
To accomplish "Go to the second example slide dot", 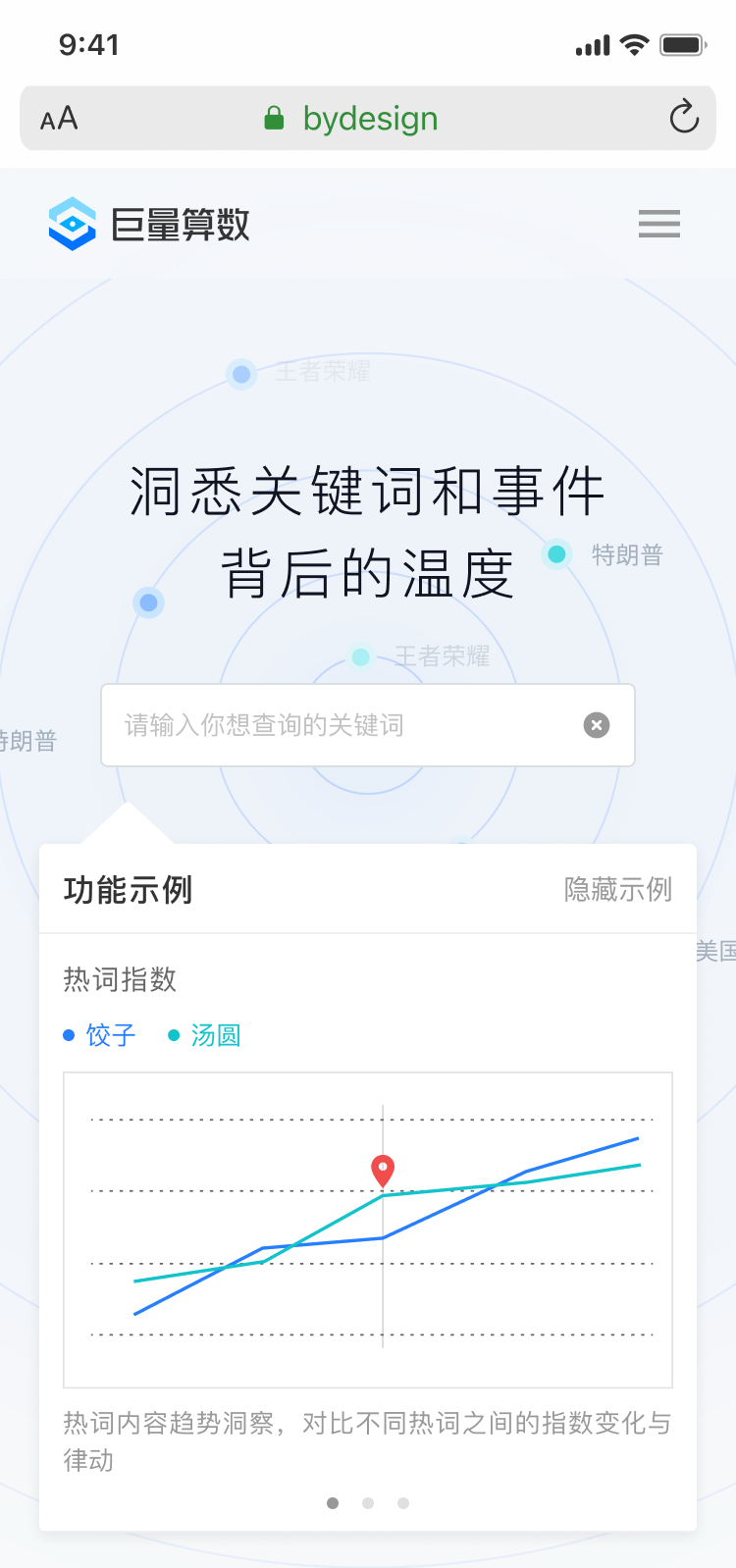I will (x=368, y=1503).
